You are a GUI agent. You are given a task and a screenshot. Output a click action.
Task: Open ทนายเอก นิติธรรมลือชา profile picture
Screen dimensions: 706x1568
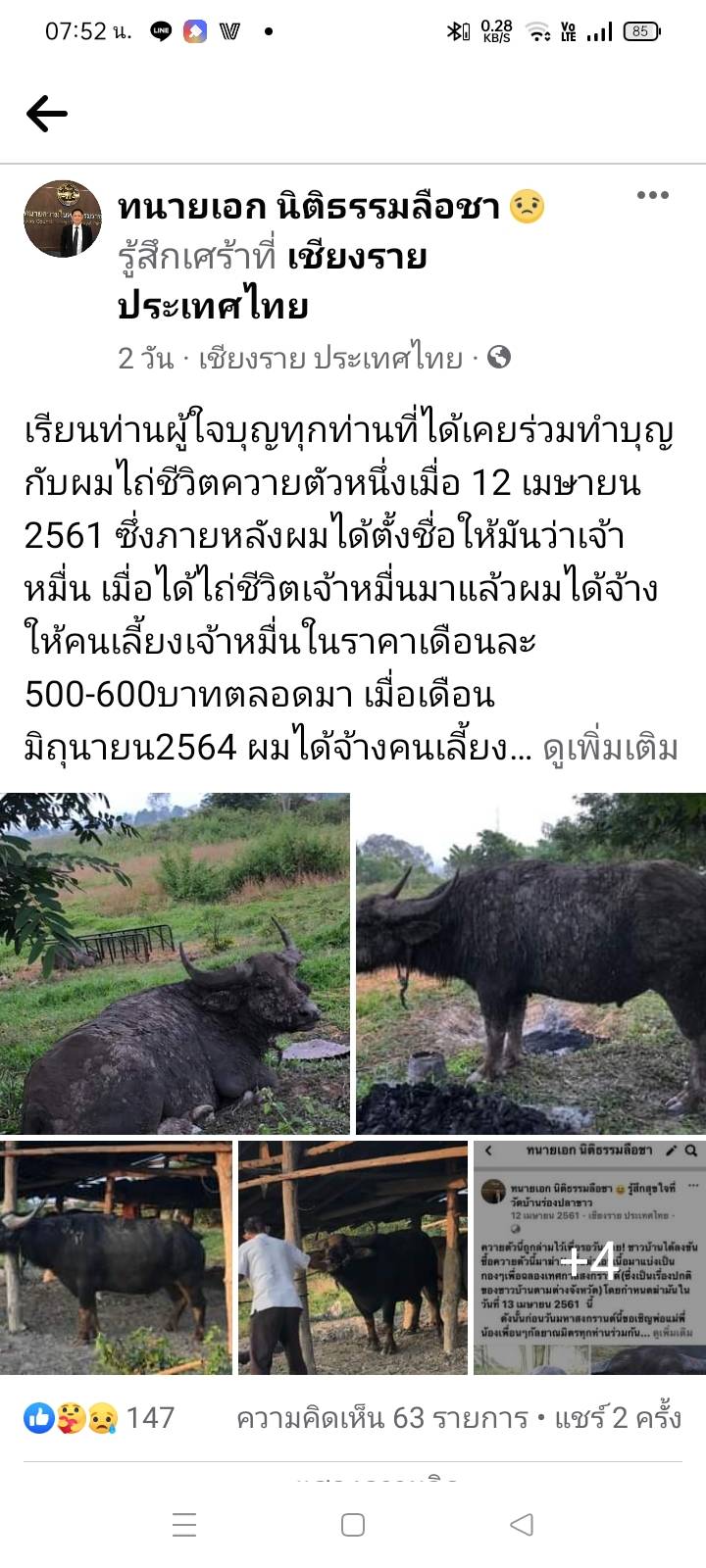click(63, 218)
